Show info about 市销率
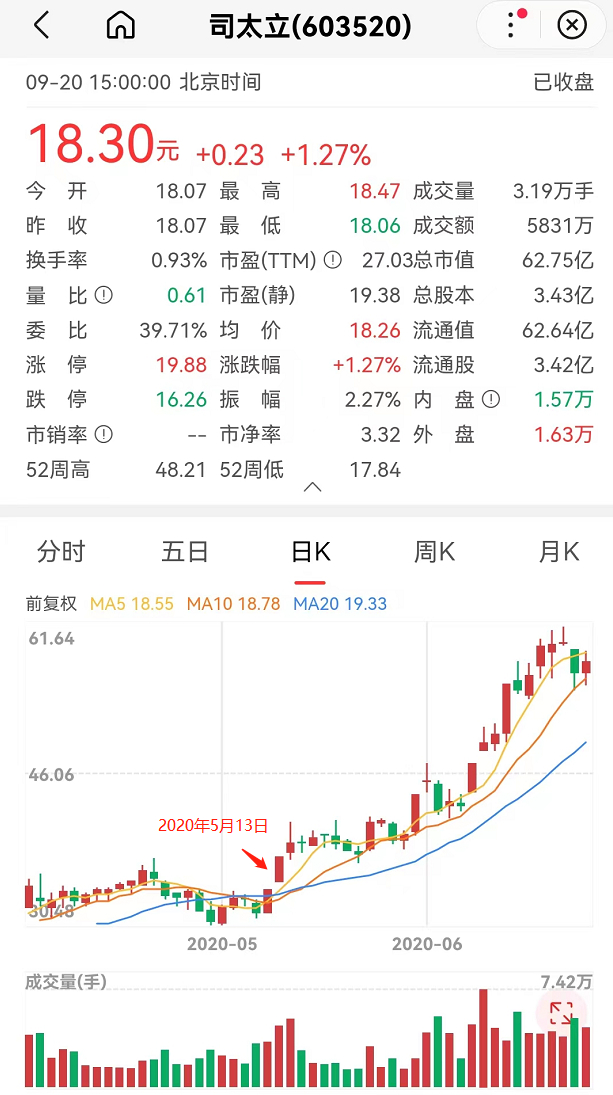This screenshot has height=1095, width=613. click(103, 435)
